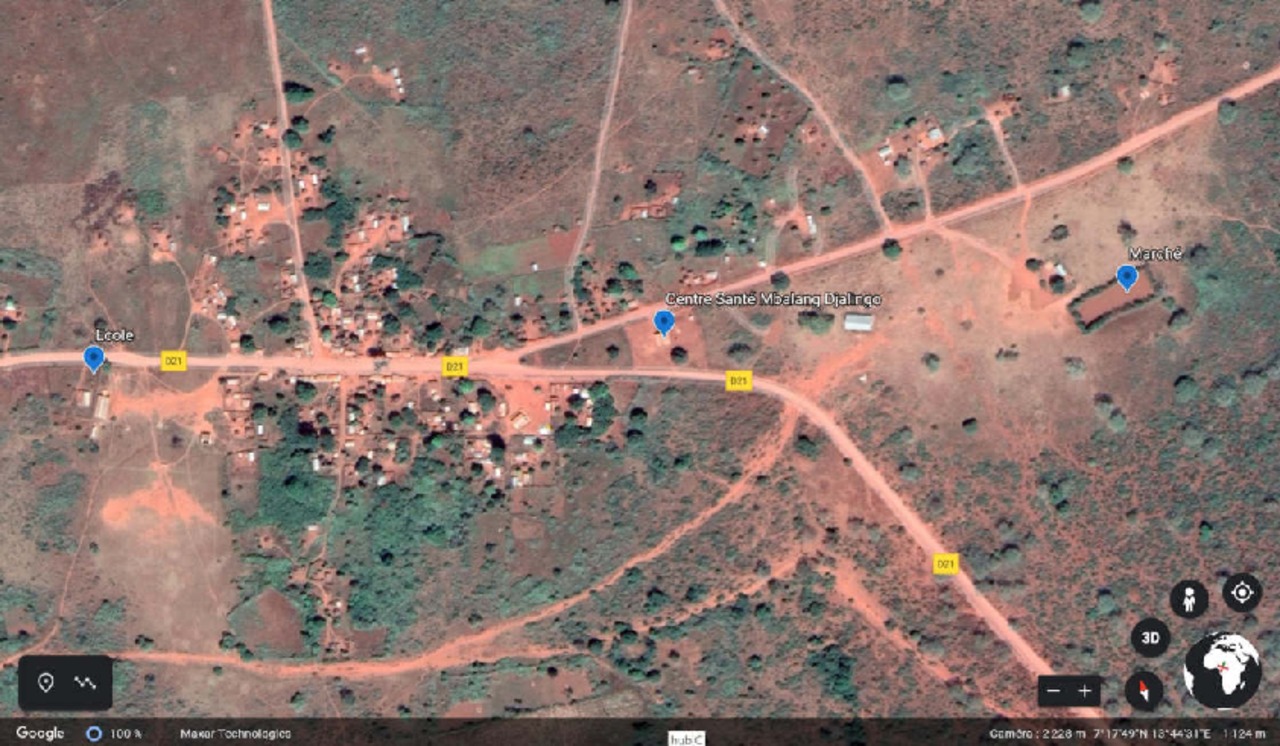Tap the globe overview to zoom out
1280x746 pixels.
[x=1222, y=670]
